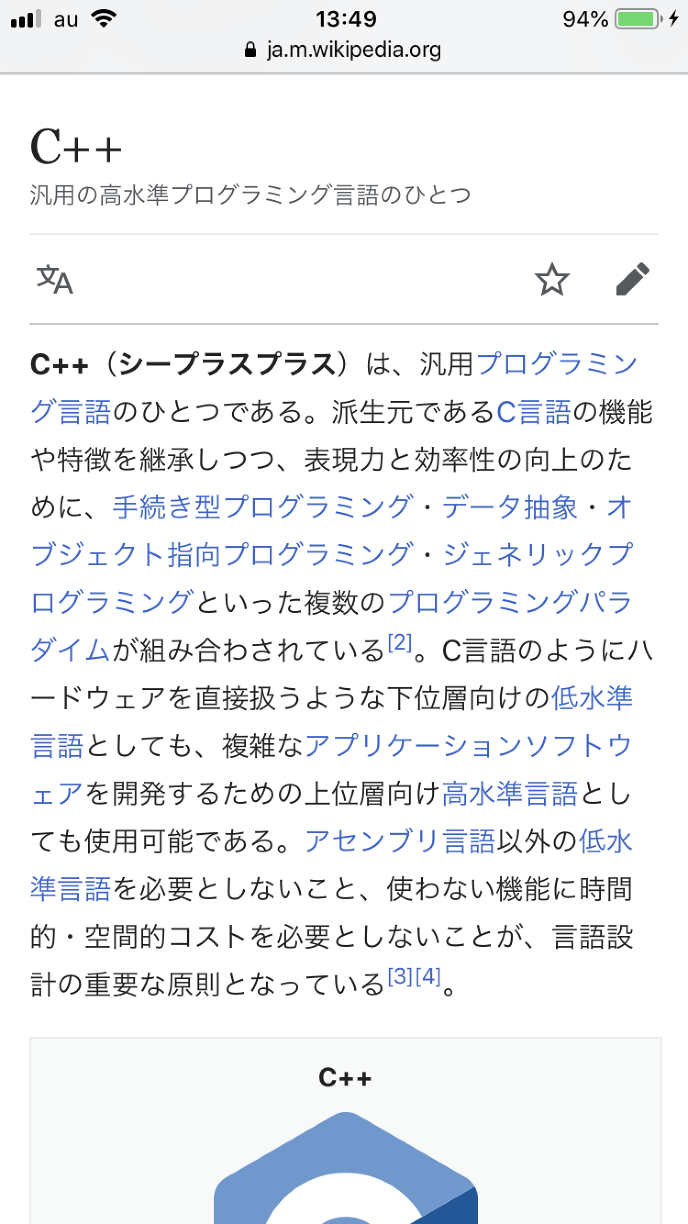Jump to footnote [2]
This screenshot has width=688, height=1224.
(x=399, y=644)
